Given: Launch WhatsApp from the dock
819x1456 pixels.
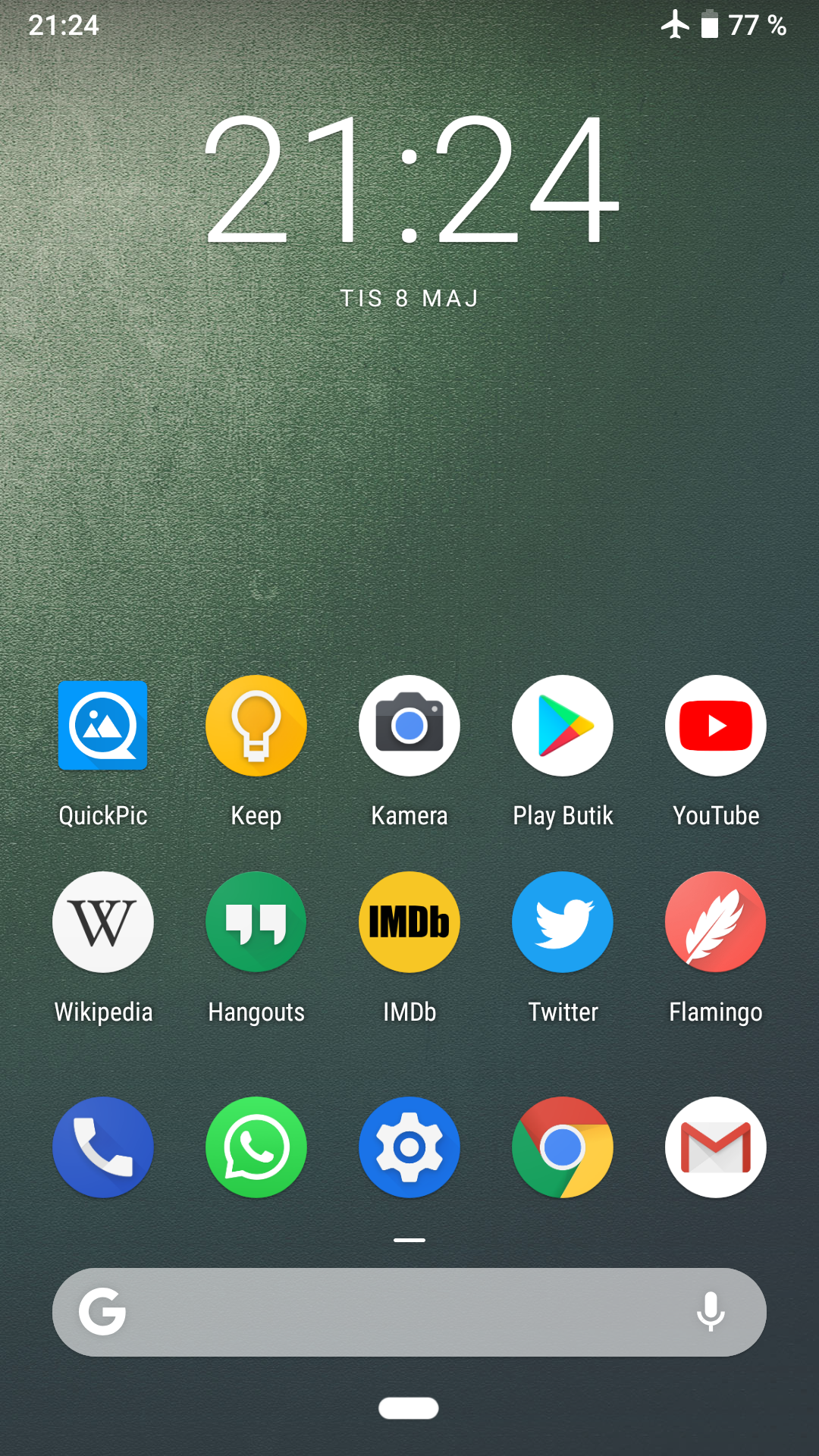Looking at the screenshot, I should pyautogui.click(x=256, y=1147).
